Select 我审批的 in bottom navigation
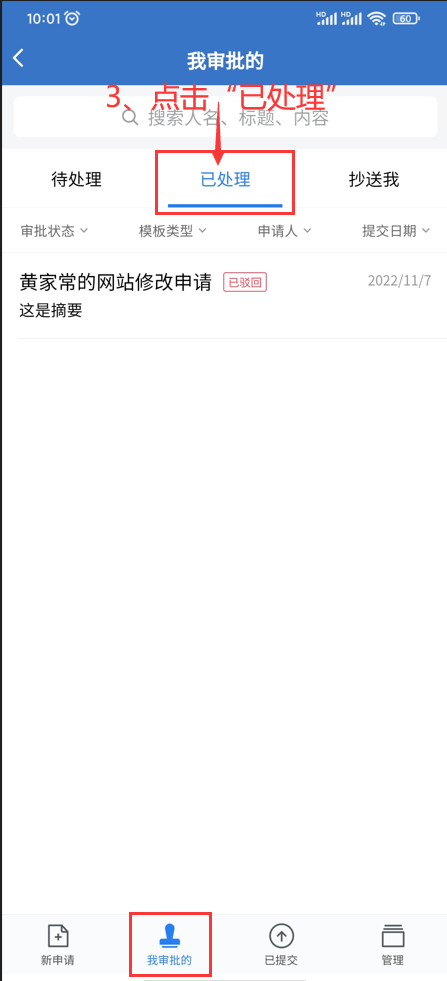 [170, 944]
